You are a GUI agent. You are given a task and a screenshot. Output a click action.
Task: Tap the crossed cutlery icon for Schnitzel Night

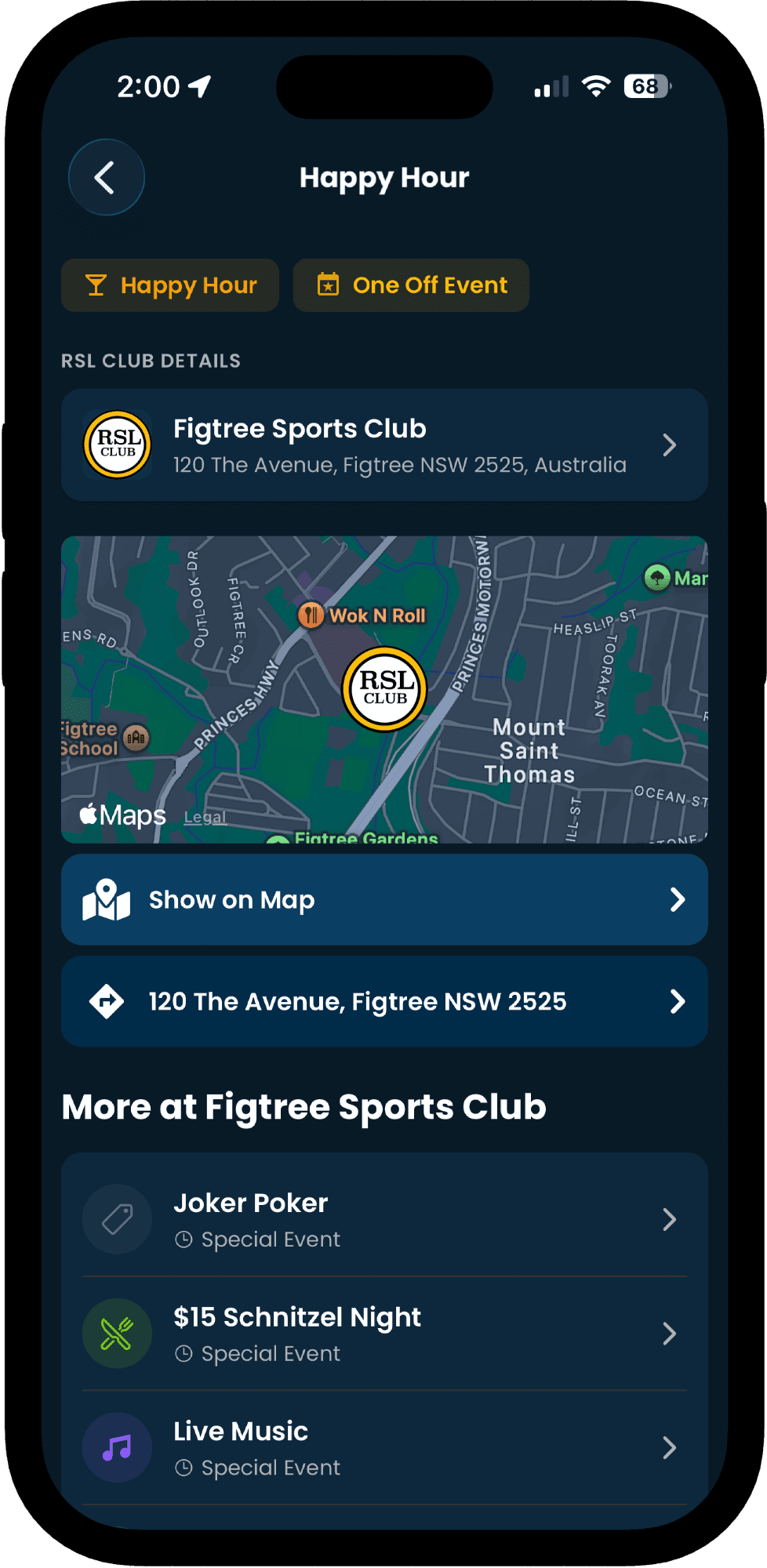pyautogui.click(x=117, y=1333)
